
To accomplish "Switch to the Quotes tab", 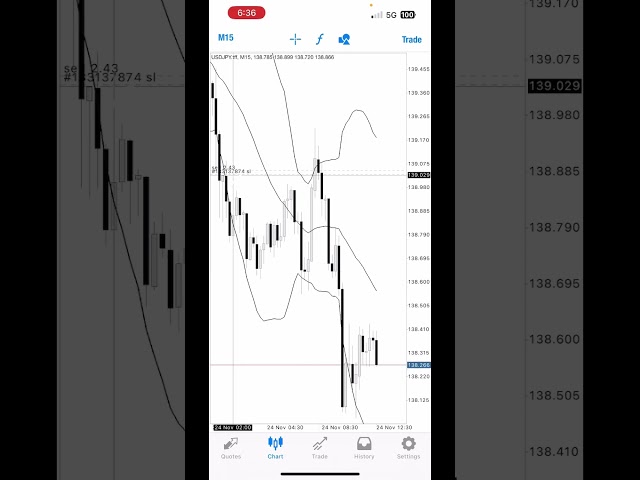I will 231,447.
